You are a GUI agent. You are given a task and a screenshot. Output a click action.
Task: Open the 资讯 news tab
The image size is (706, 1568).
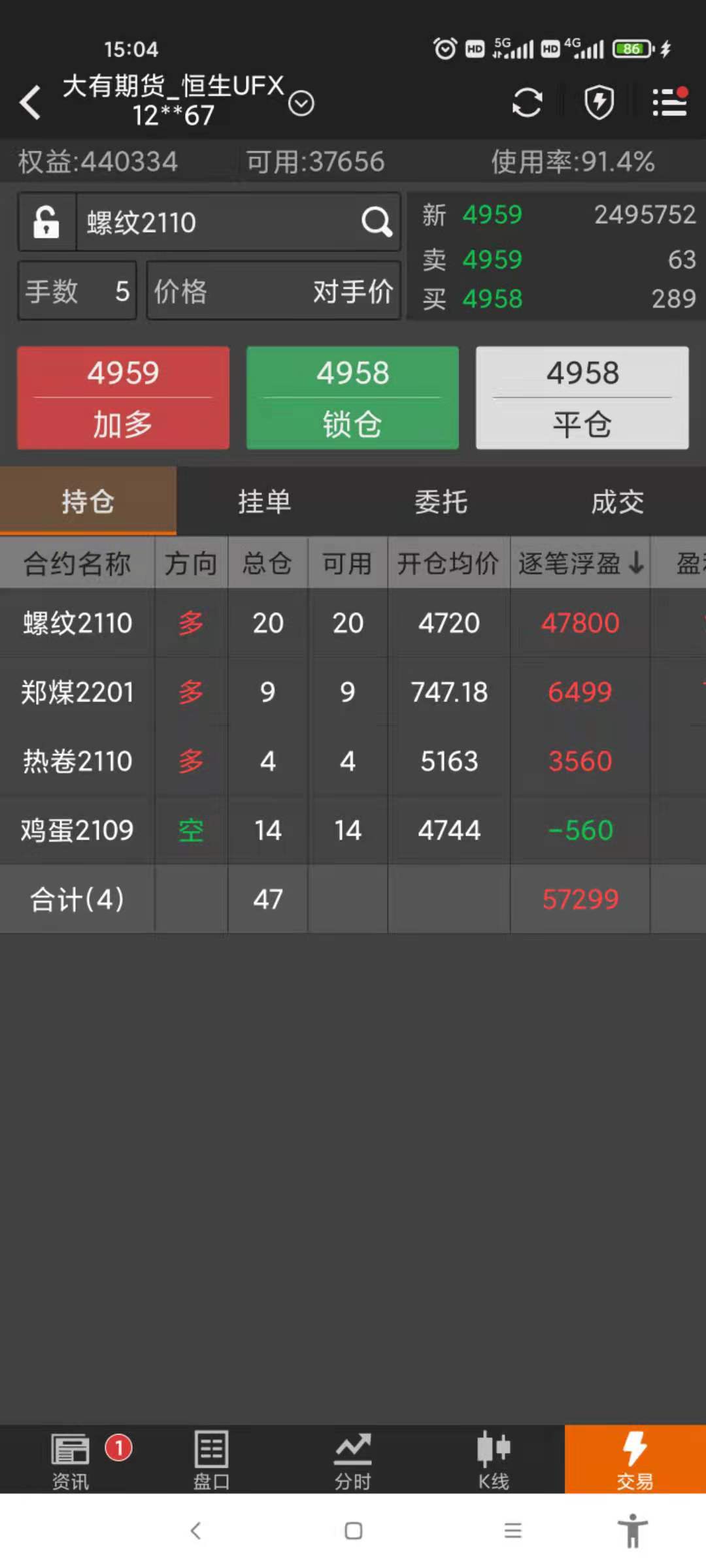(71, 1460)
